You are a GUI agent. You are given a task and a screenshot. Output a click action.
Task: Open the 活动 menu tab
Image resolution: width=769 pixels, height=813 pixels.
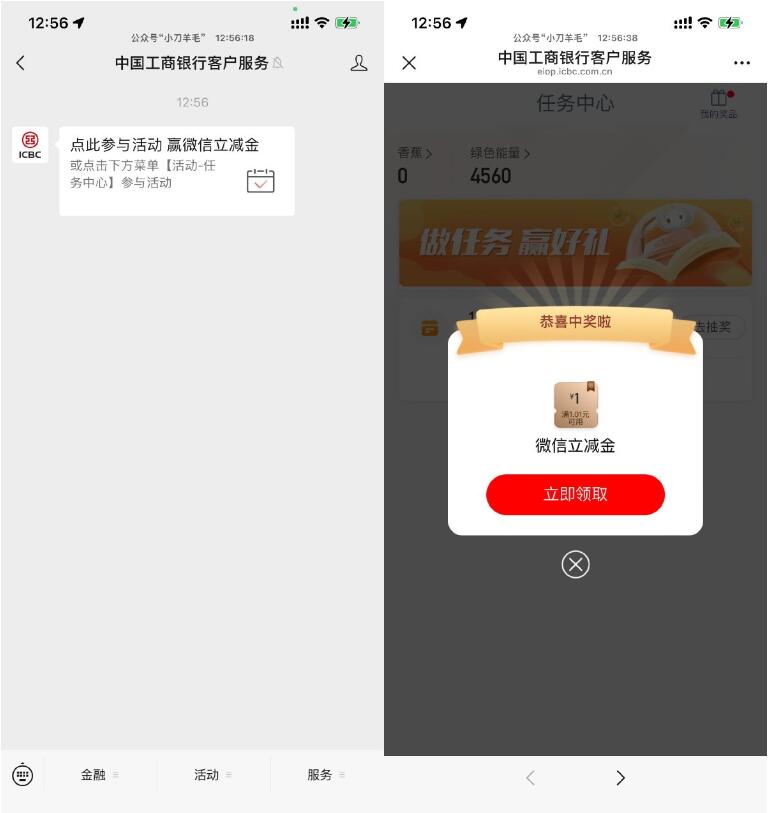pyautogui.click(x=209, y=775)
